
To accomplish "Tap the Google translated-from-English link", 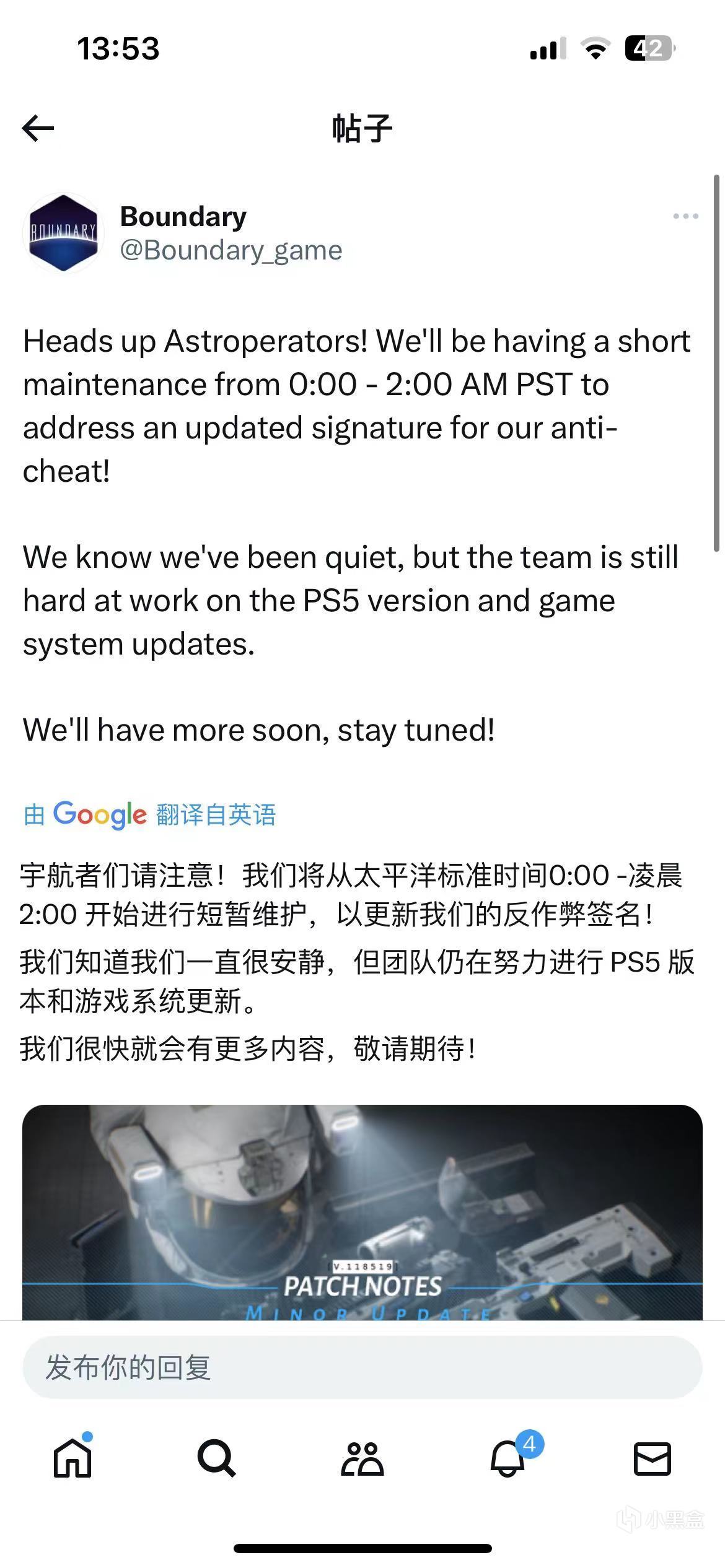I will click(x=150, y=814).
